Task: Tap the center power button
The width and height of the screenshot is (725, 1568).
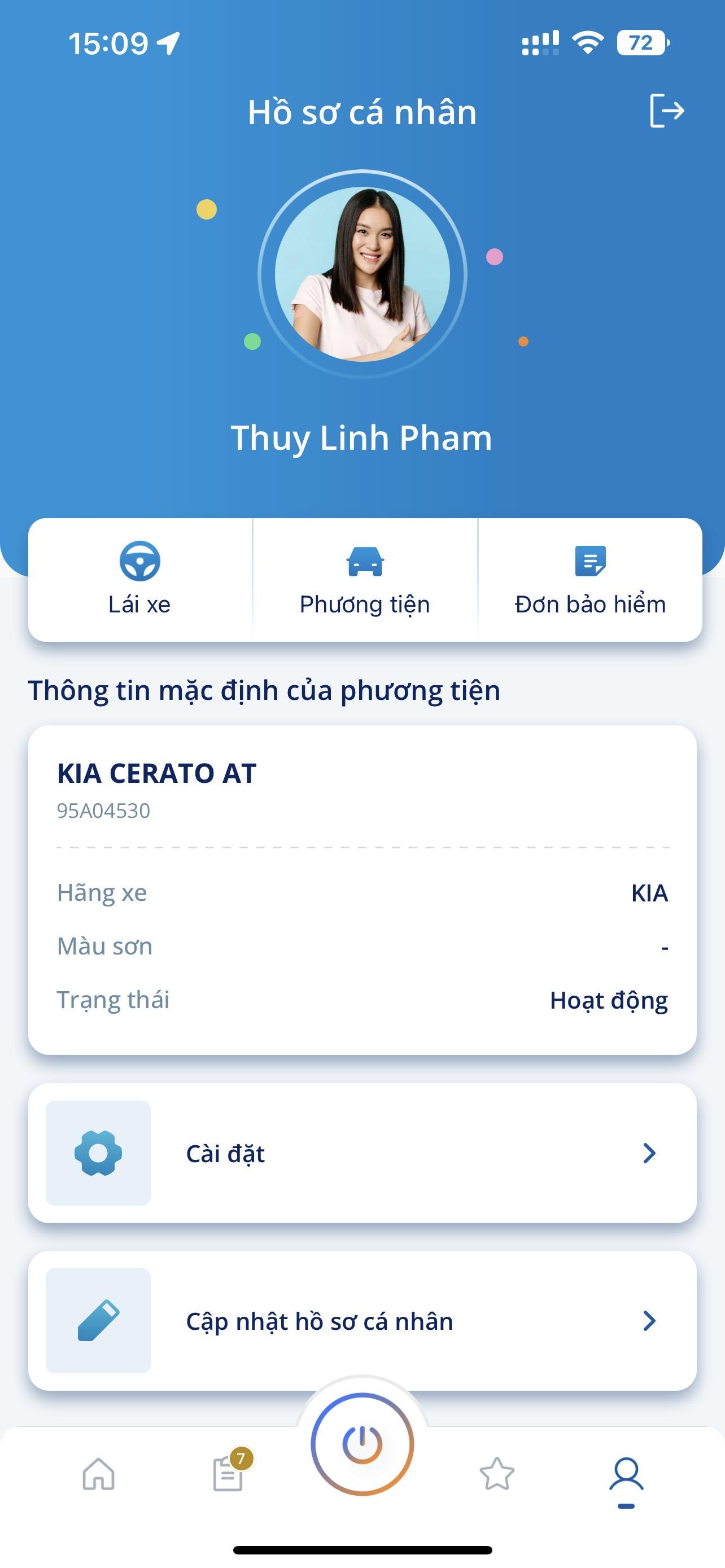Action: click(362, 1444)
